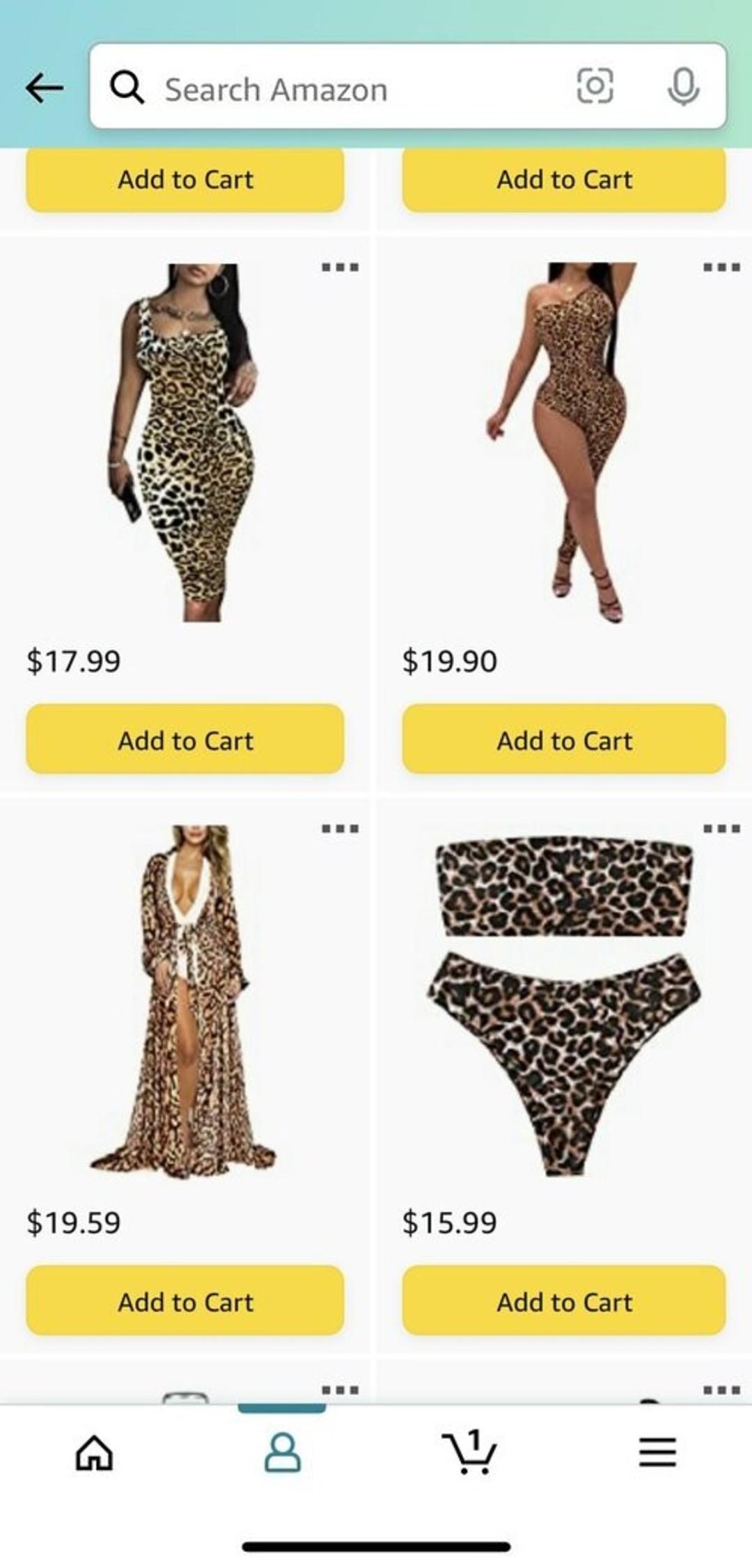752x1568 pixels.
Task: Add the $15.99 leopard bikini to cart
Action: [x=564, y=1301]
